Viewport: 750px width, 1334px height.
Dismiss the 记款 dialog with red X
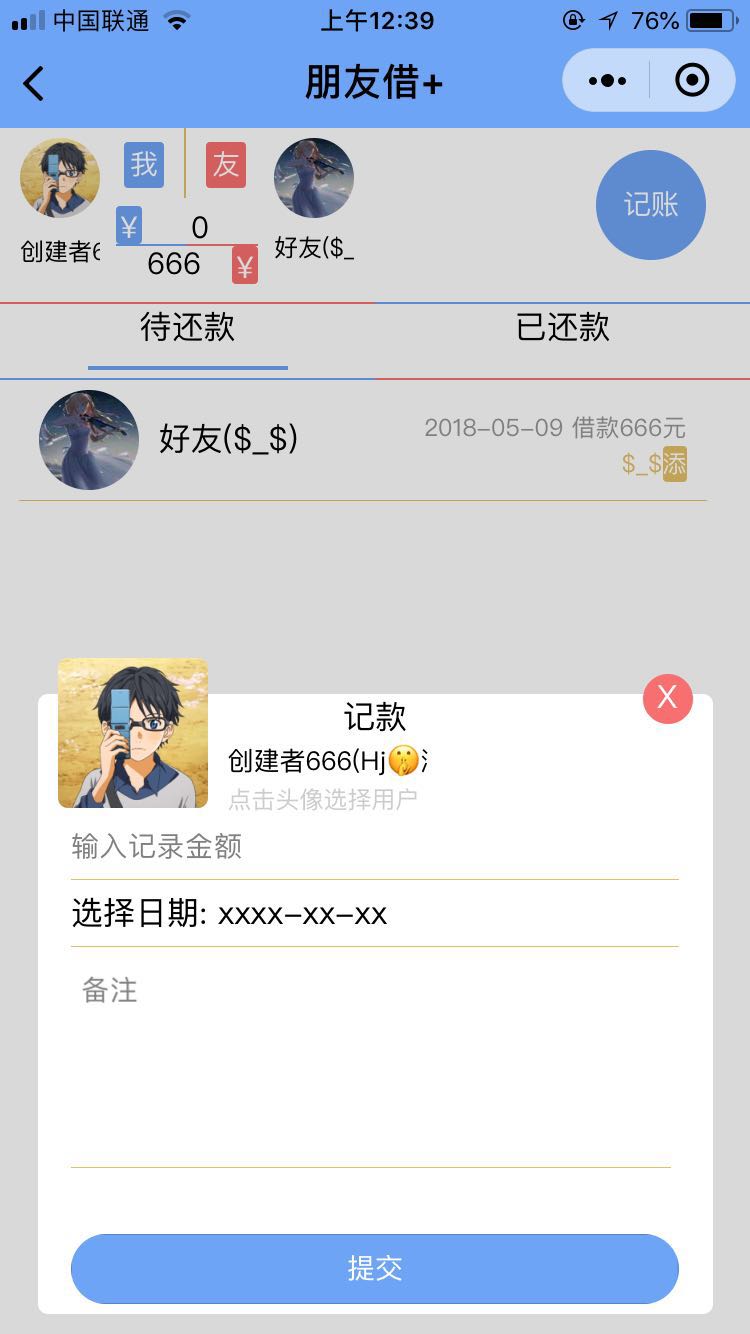[667, 698]
